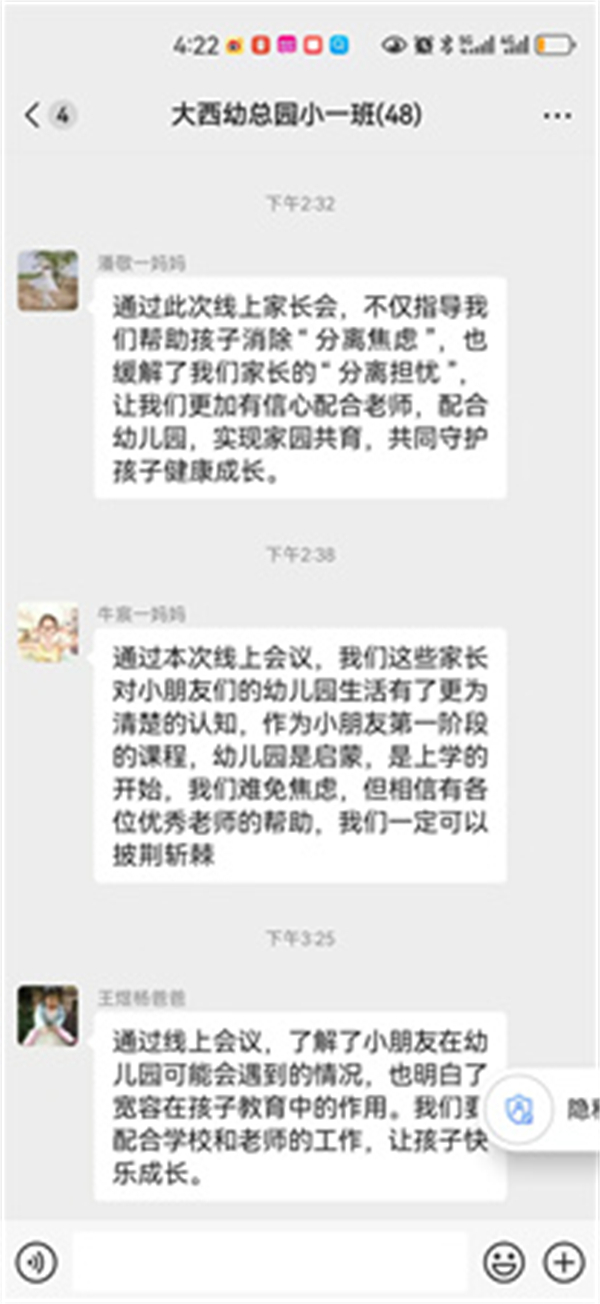This screenshot has width=600, height=1304.
Task: Switch to voice message input
Action: point(37,1263)
